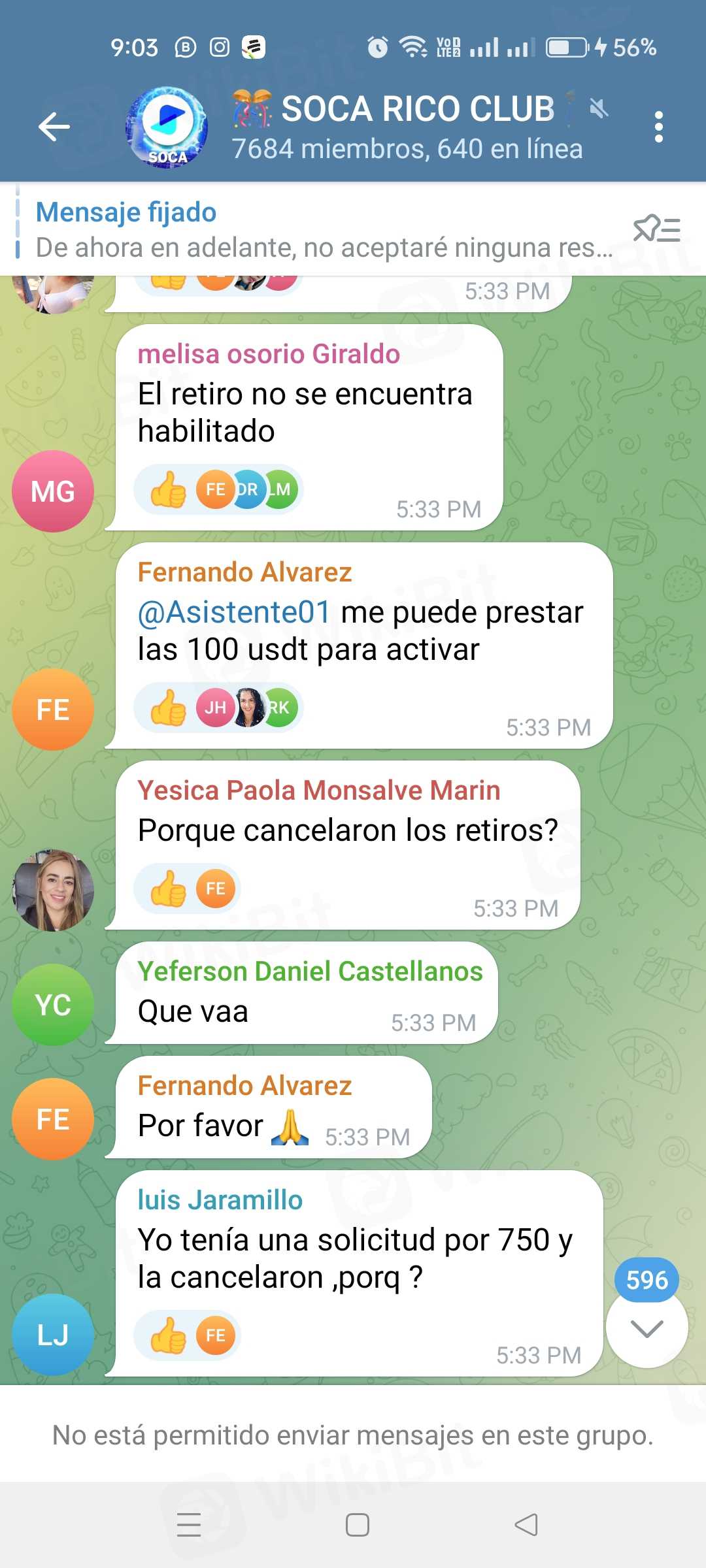
Task: Go back from the SOCA RICO CLUB chat
Action: (54, 126)
